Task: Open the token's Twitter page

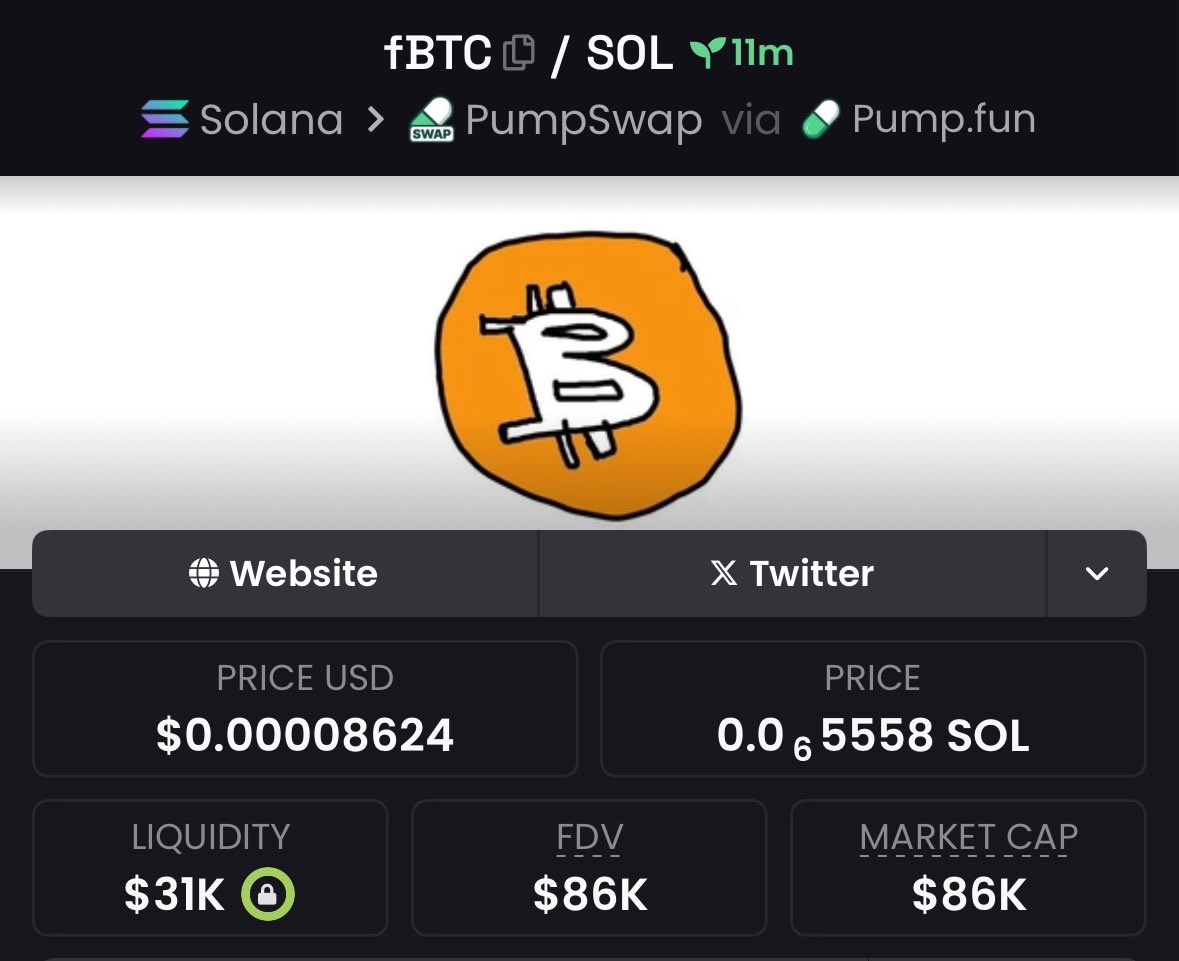Action: [792, 574]
